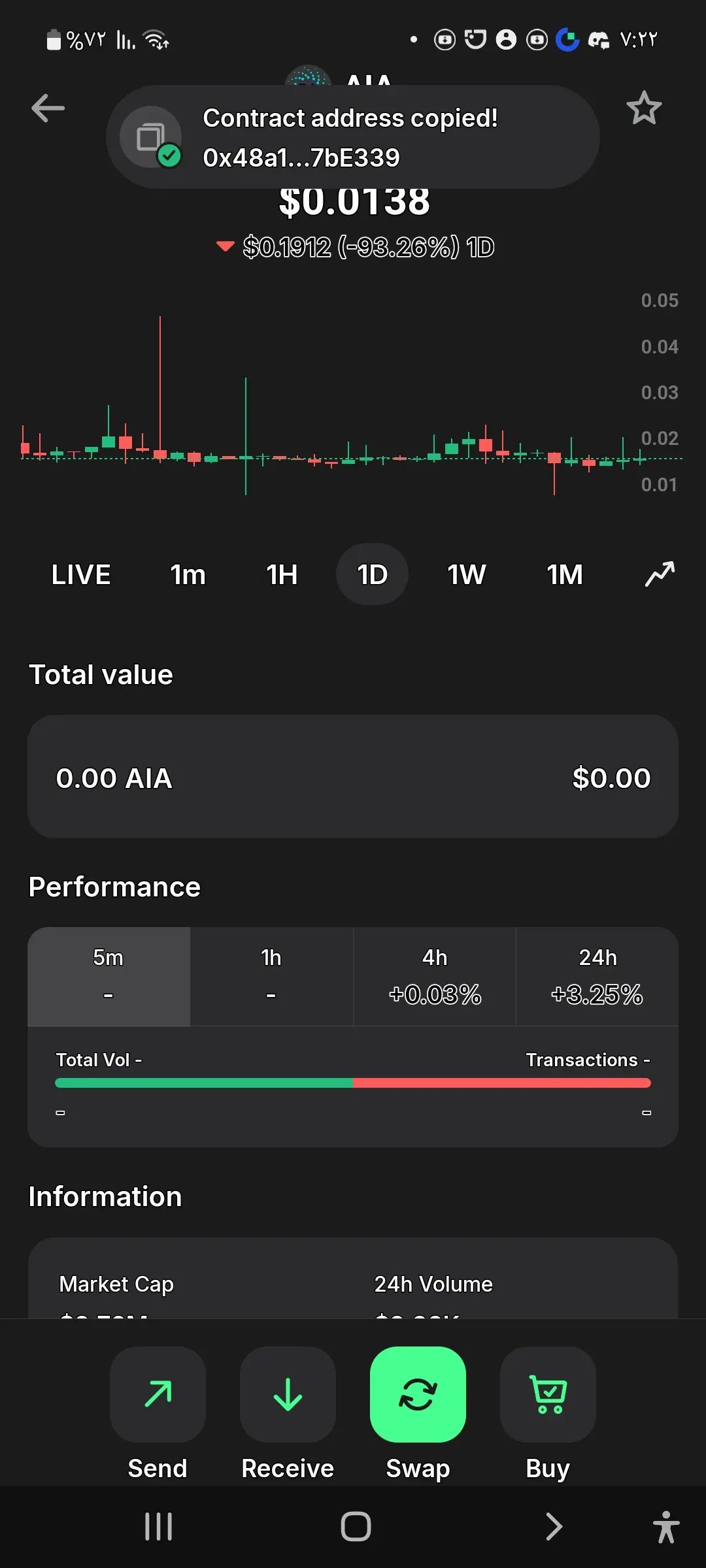
Task: Toggle the line chart view icon
Action: pos(660,574)
